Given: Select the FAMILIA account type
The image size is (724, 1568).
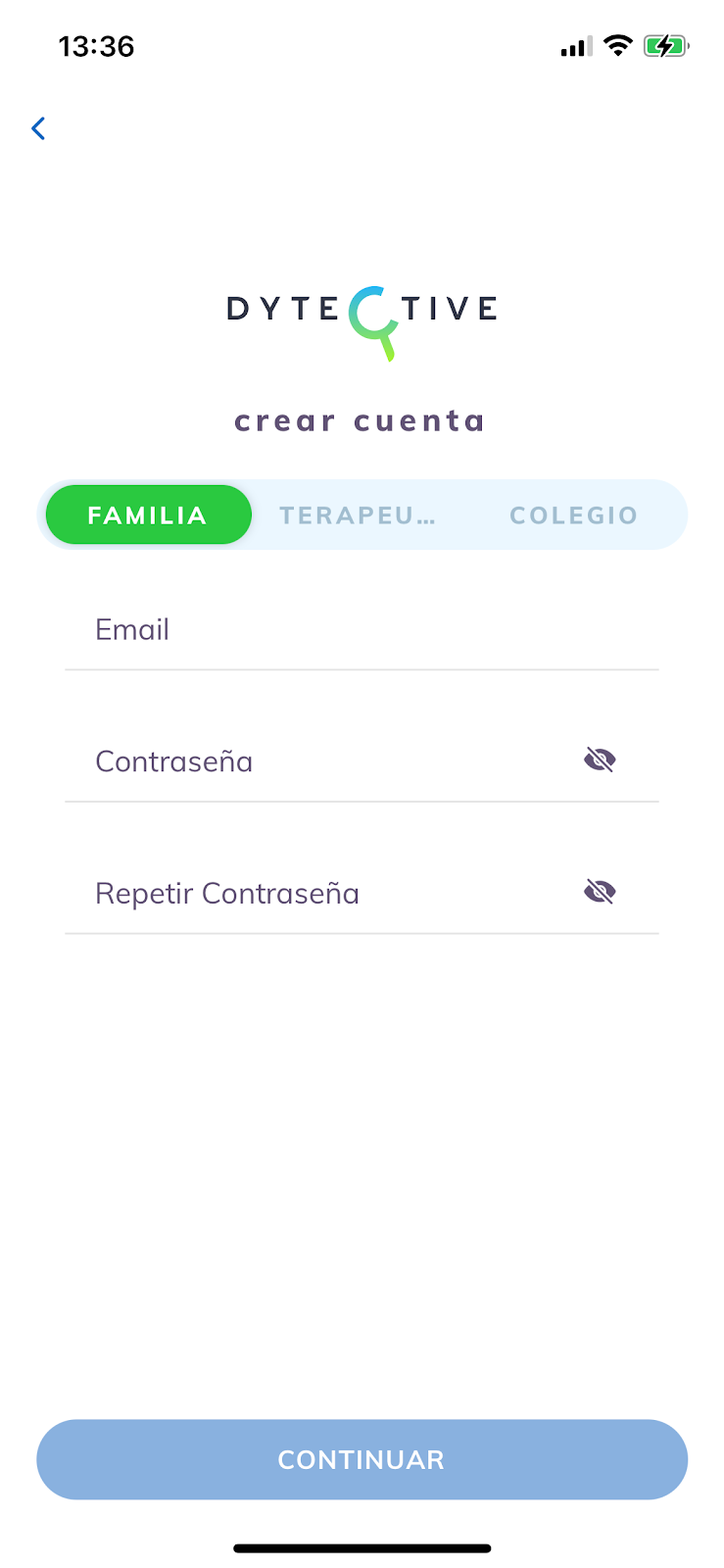Looking at the screenshot, I should coord(148,514).
